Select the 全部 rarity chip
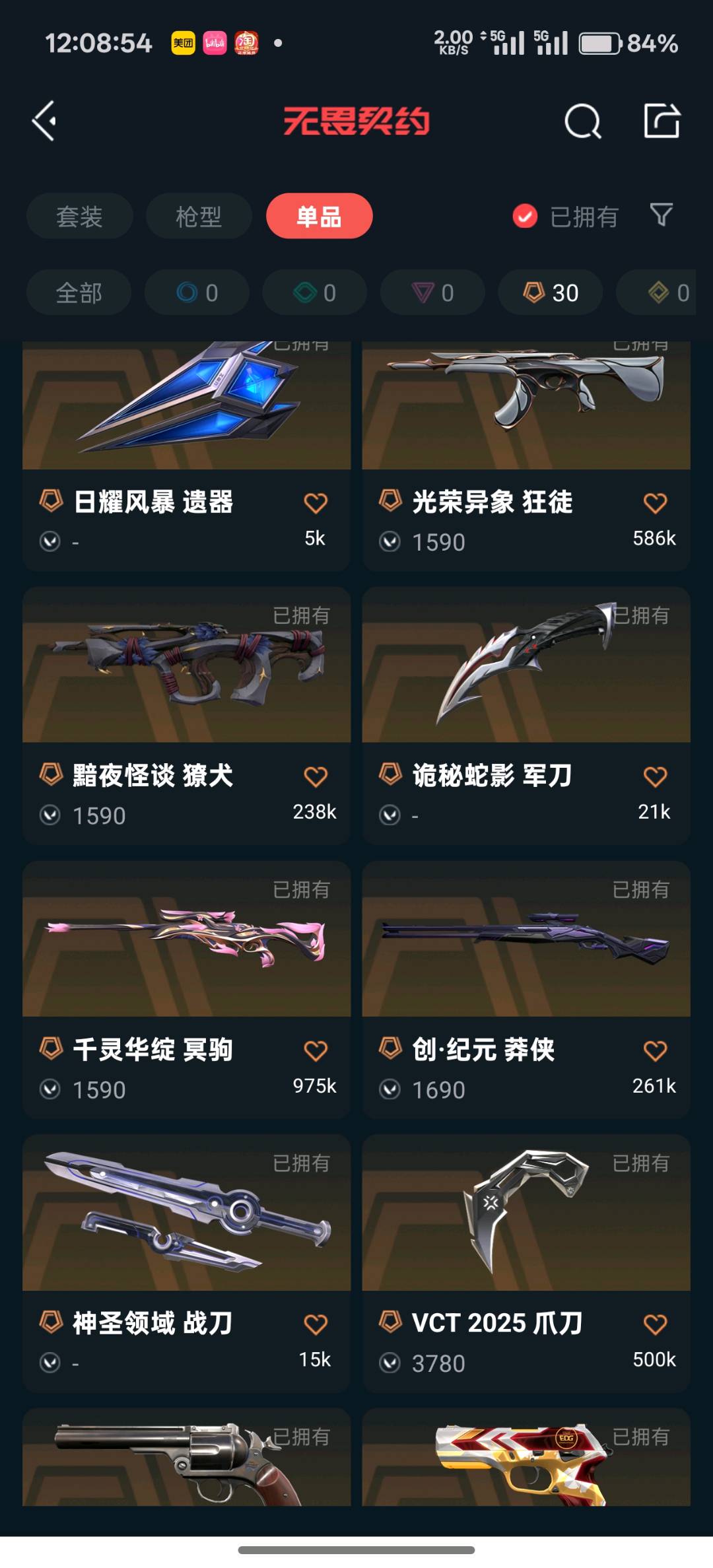Screen dimensions: 713x1568 79,292
